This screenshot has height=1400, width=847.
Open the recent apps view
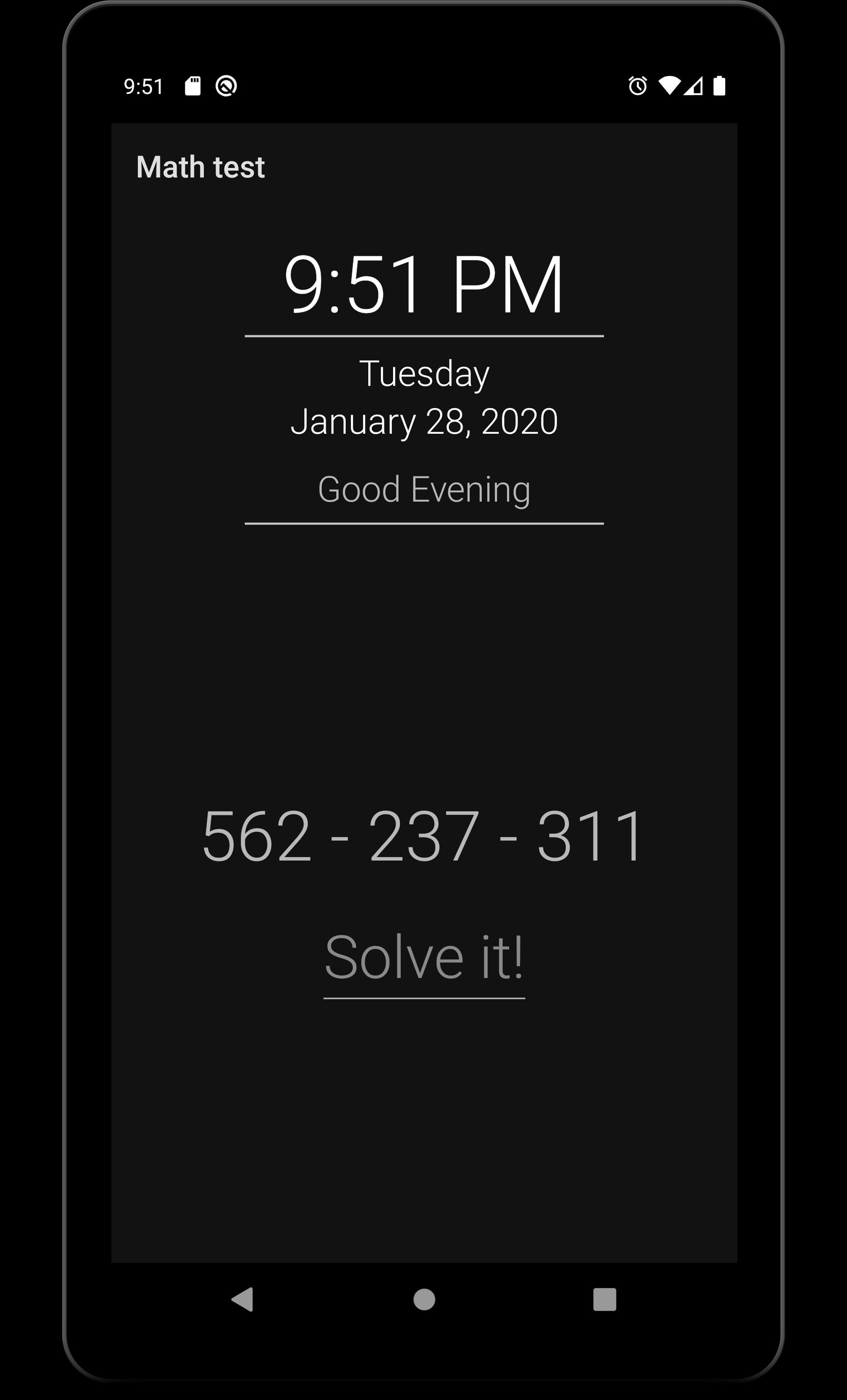click(x=604, y=1299)
